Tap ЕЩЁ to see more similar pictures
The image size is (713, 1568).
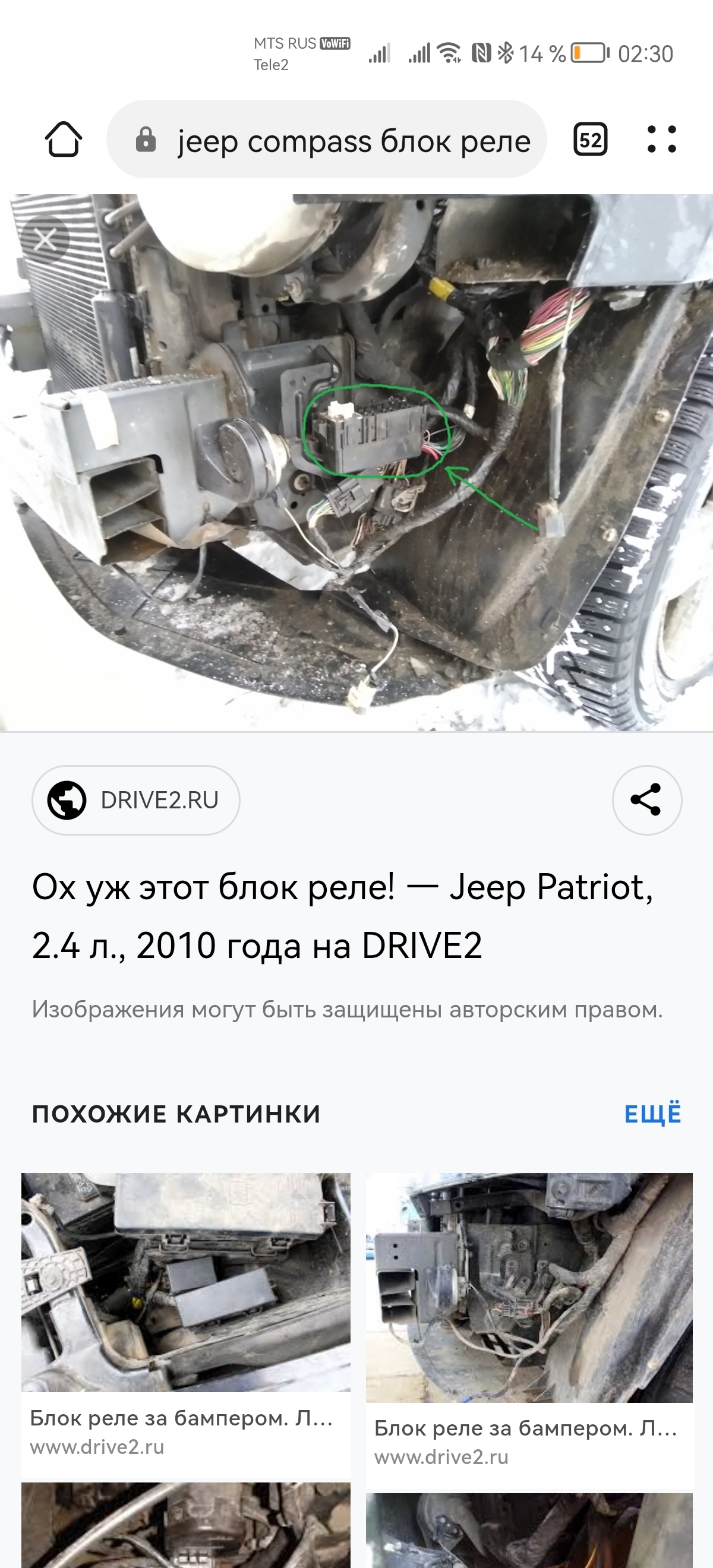(x=652, y=1114)
